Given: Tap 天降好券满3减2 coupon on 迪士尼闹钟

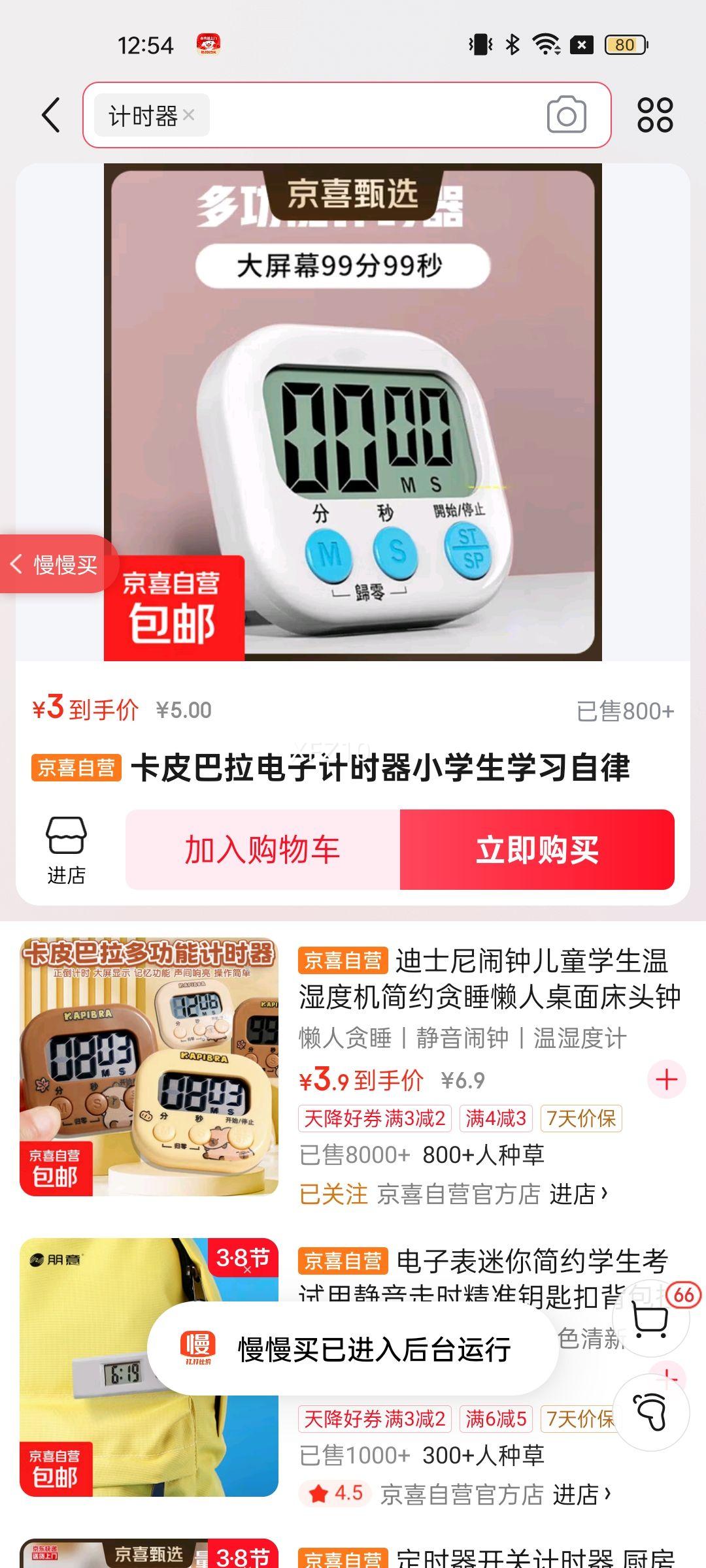Looking at the screenshot, I should (375, 1119).
